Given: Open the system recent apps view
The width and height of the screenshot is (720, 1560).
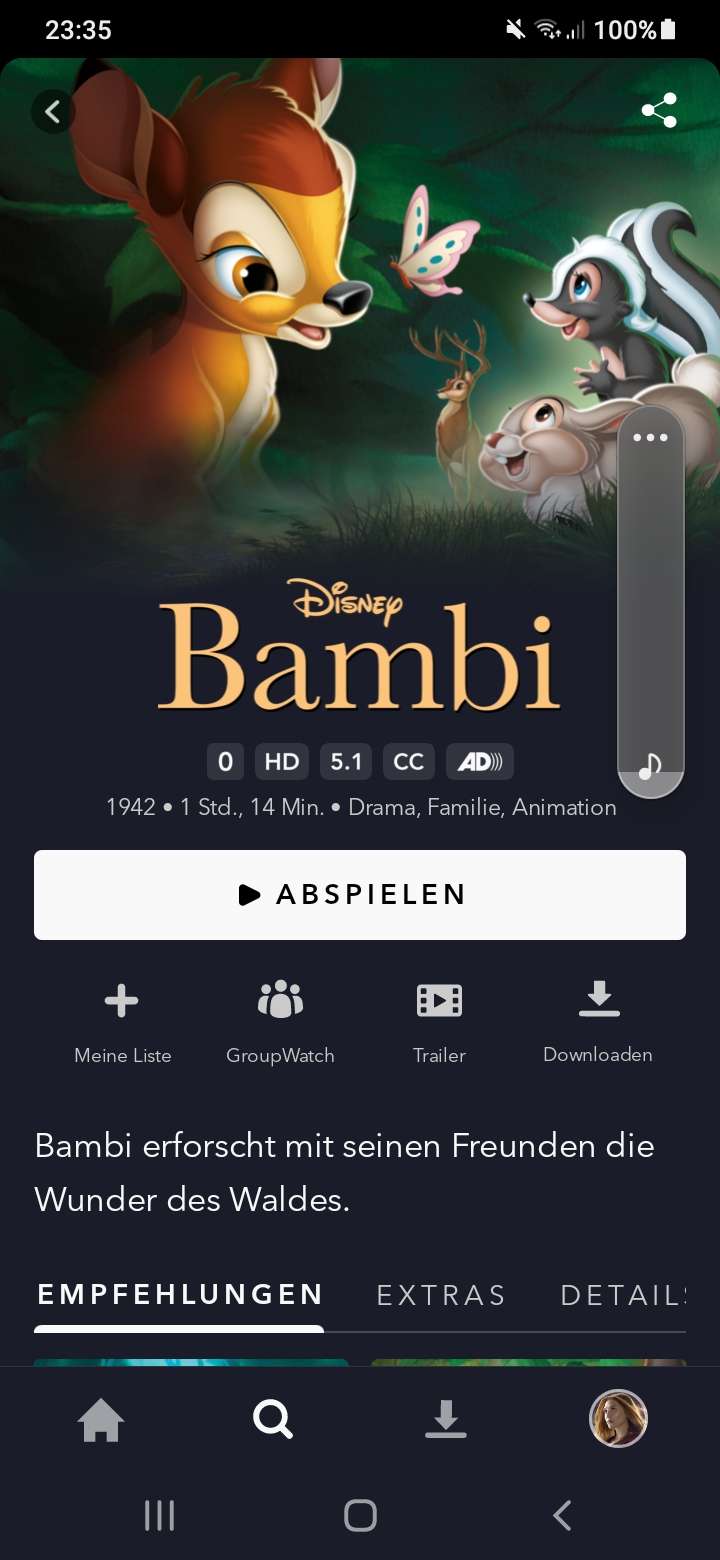Looking at the screenshot, I should [x=159, y=1516].
